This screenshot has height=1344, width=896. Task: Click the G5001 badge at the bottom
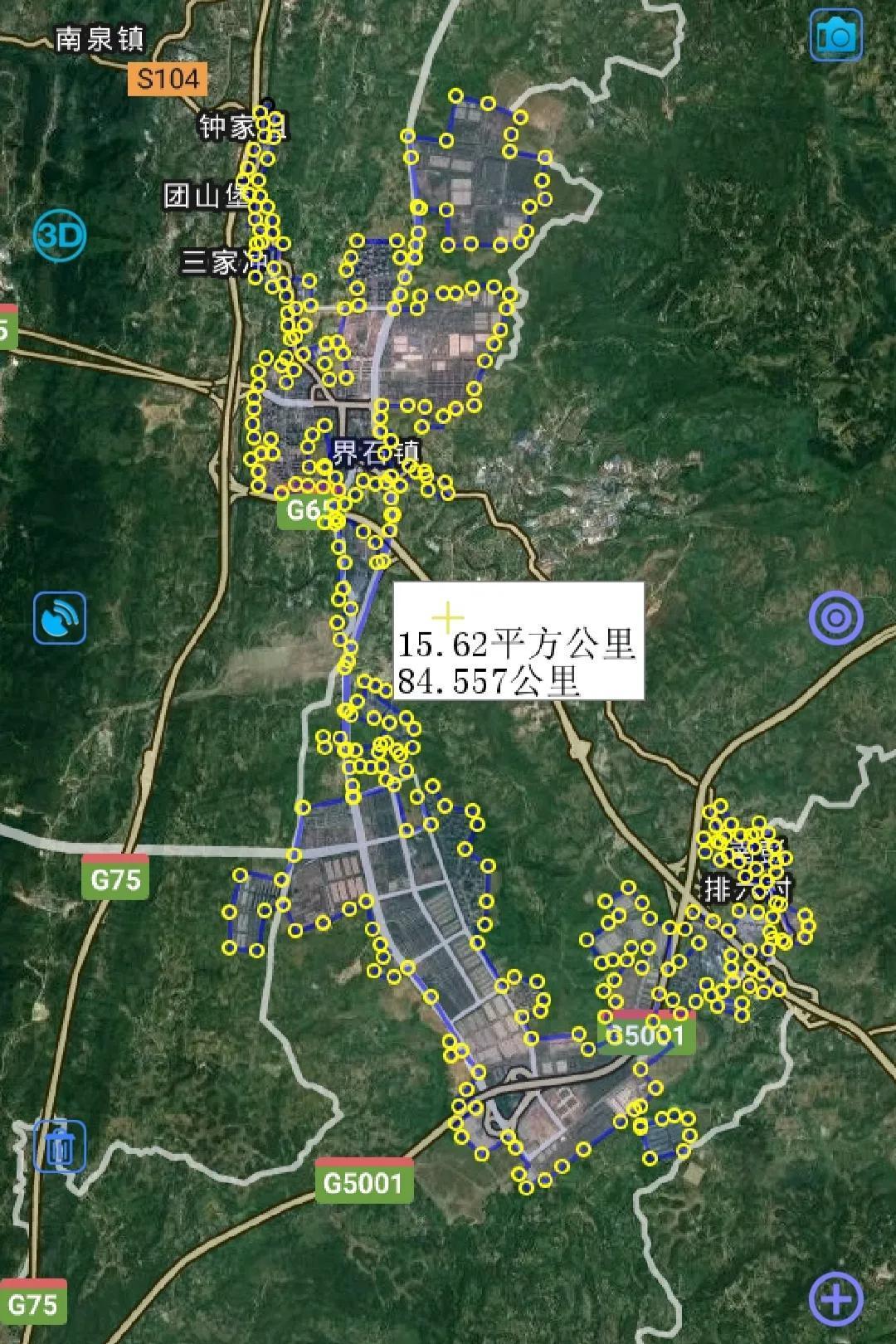pos(366,1178)
